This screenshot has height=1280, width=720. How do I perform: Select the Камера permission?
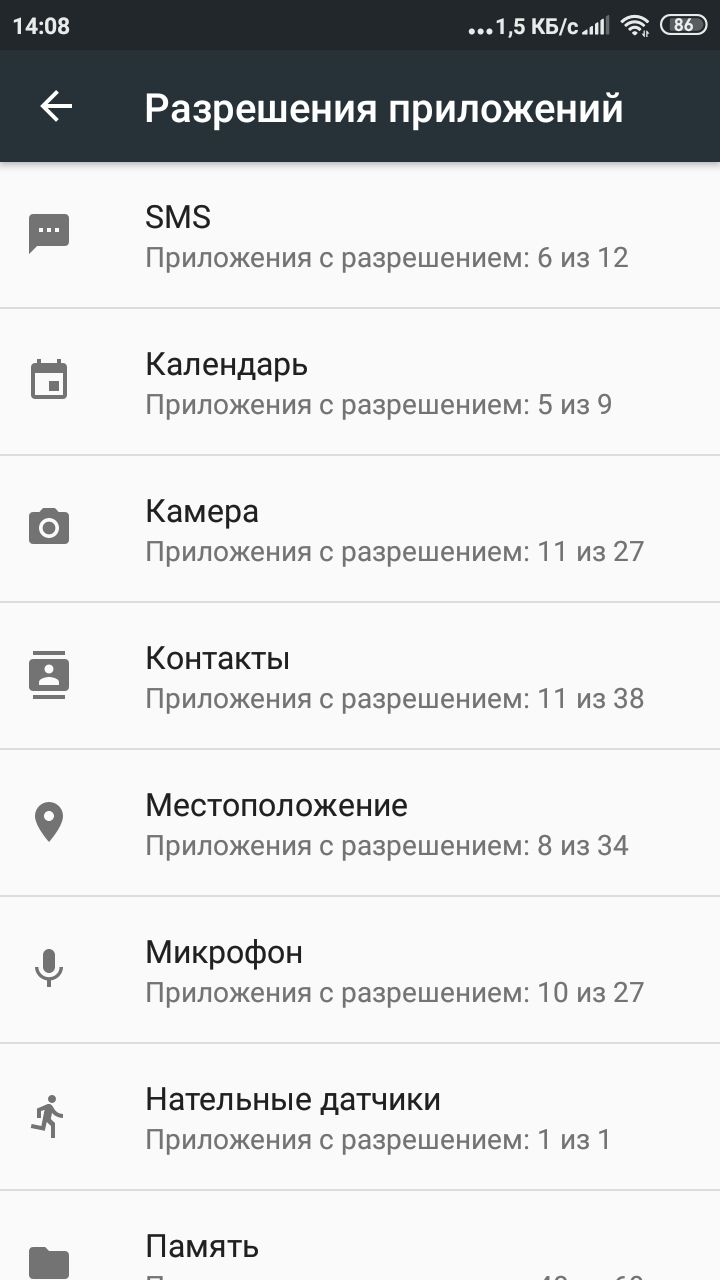pos(360,529)
